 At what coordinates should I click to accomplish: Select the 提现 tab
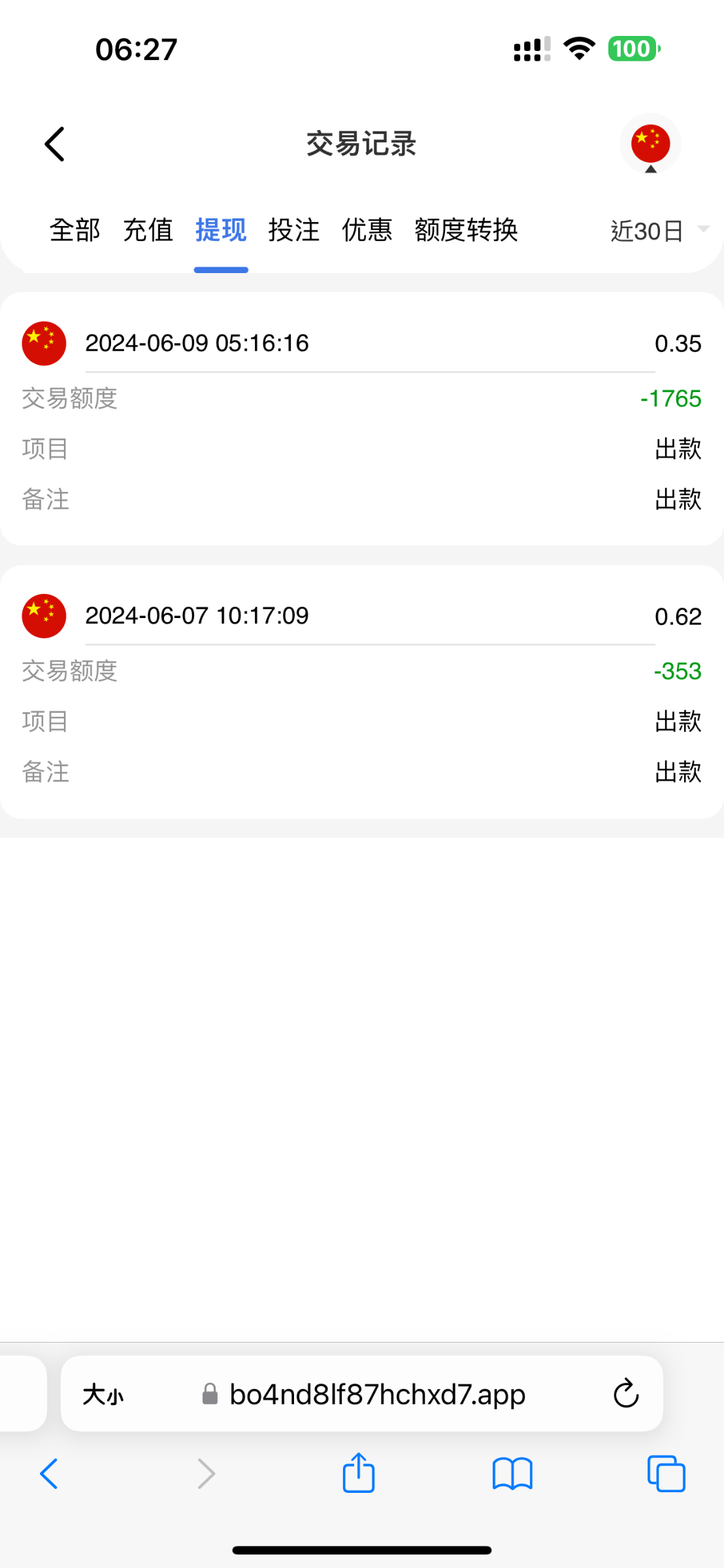click(221, 230)
